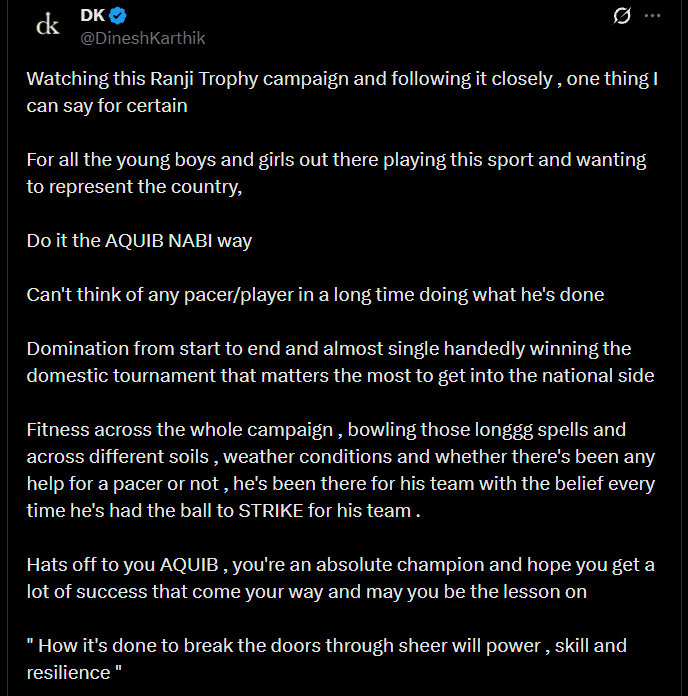Tap the Grok explain icon
The height and width of the screenshot is (696, 688).
point(621,16)
